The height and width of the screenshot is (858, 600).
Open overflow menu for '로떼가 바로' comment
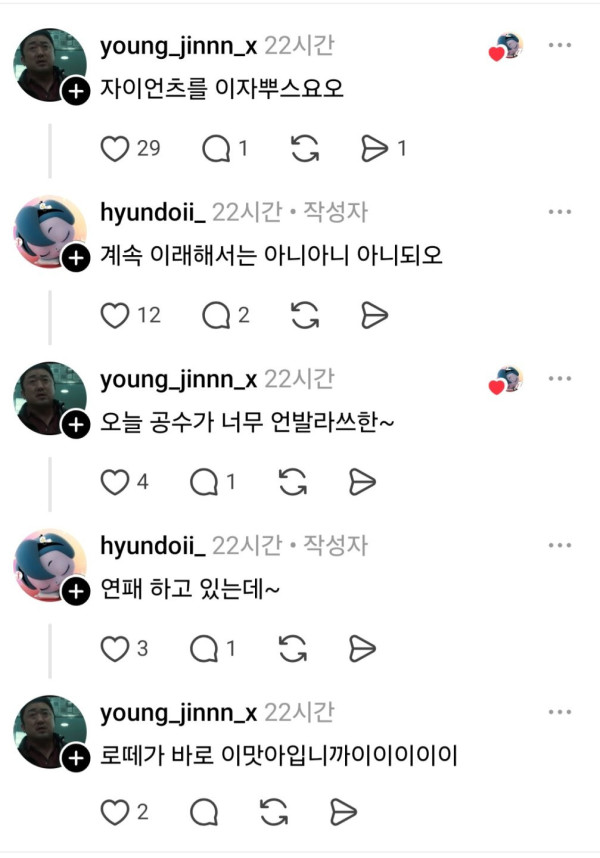click(x=560, y=712)
